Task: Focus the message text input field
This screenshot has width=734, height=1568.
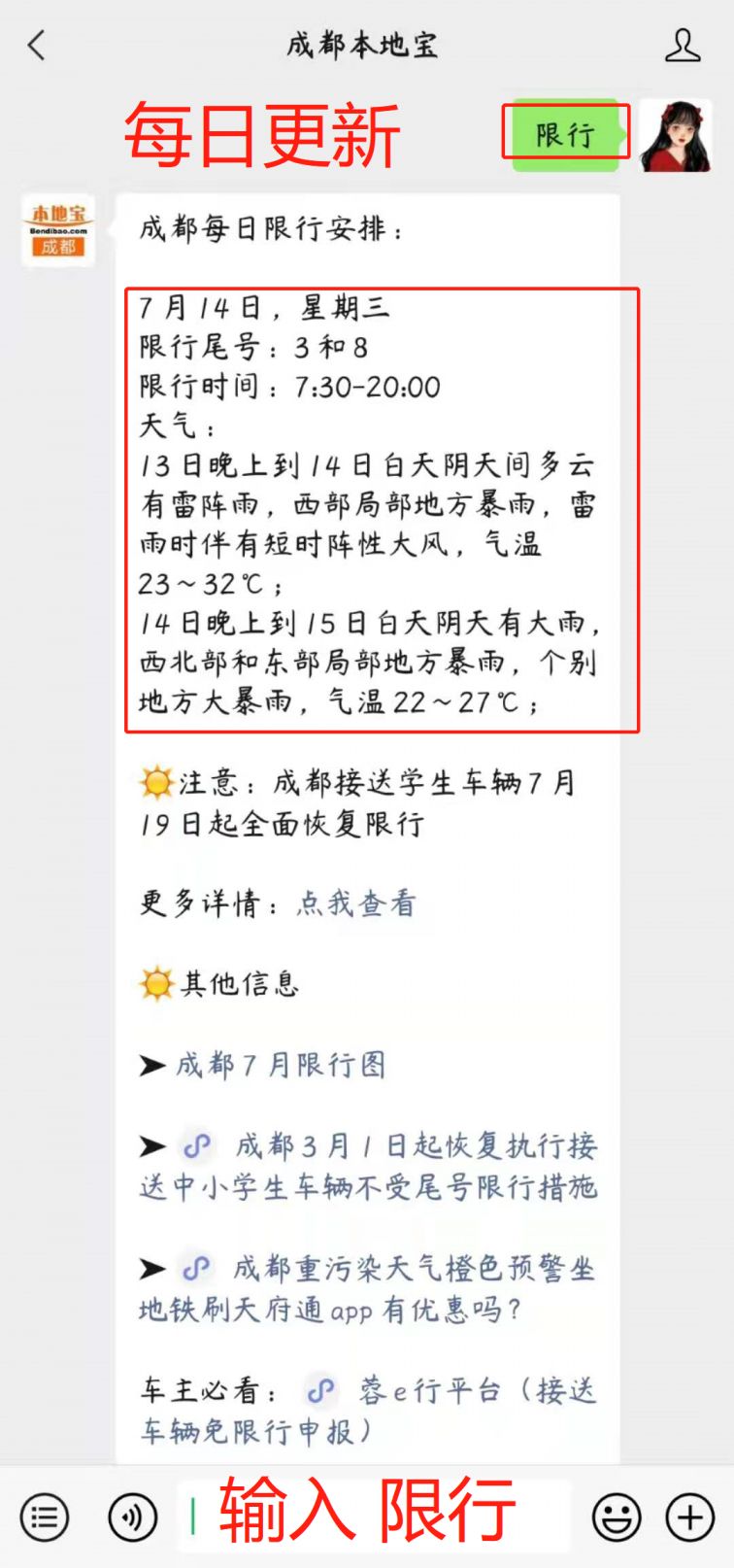Action: pos(374,1517)
